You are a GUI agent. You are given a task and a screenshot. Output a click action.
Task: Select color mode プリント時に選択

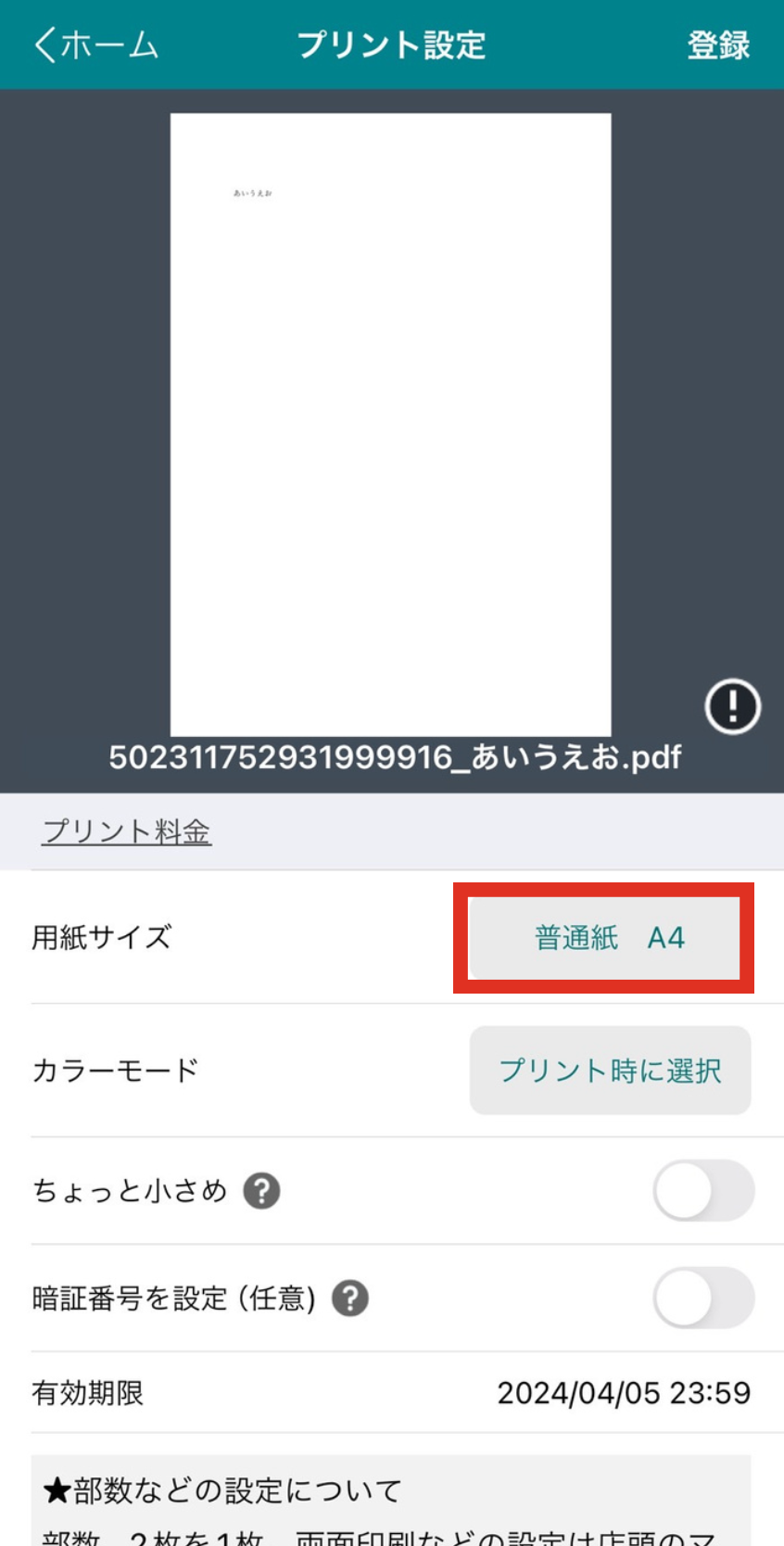click(610, 1071)
